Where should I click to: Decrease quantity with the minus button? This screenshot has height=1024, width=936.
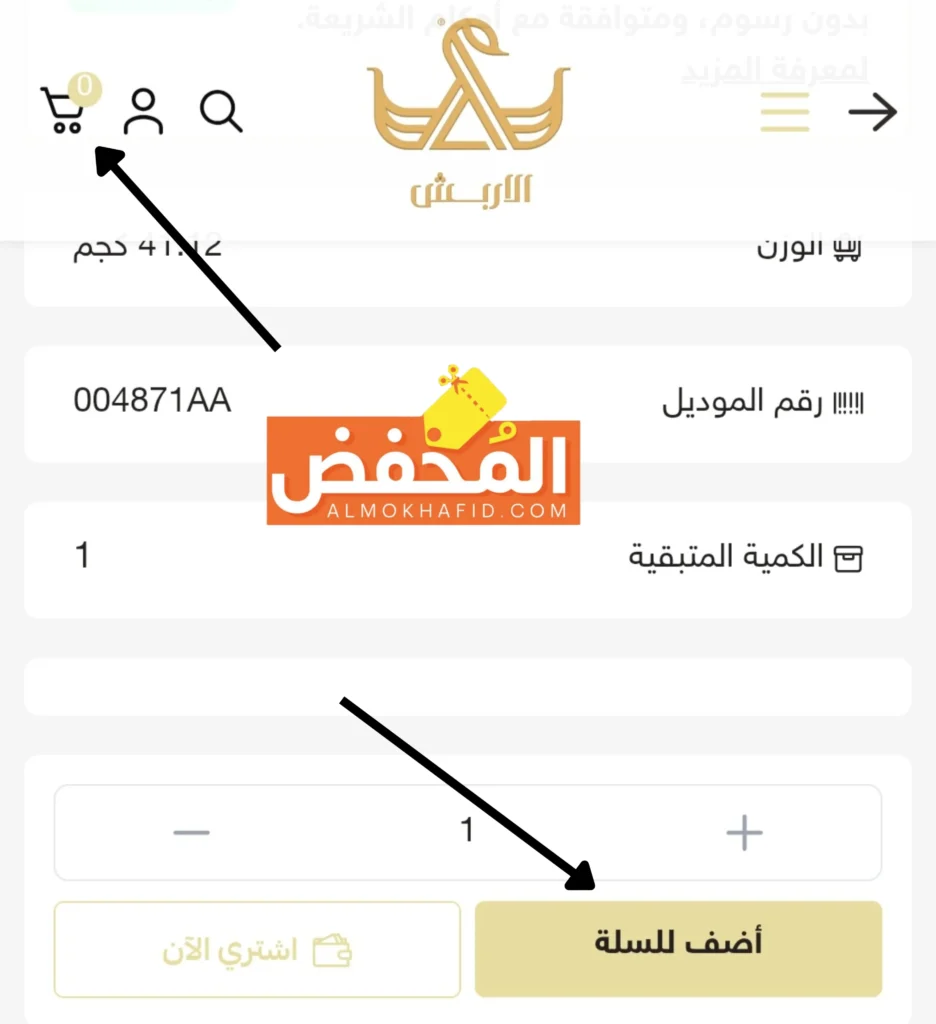point(191,832)
